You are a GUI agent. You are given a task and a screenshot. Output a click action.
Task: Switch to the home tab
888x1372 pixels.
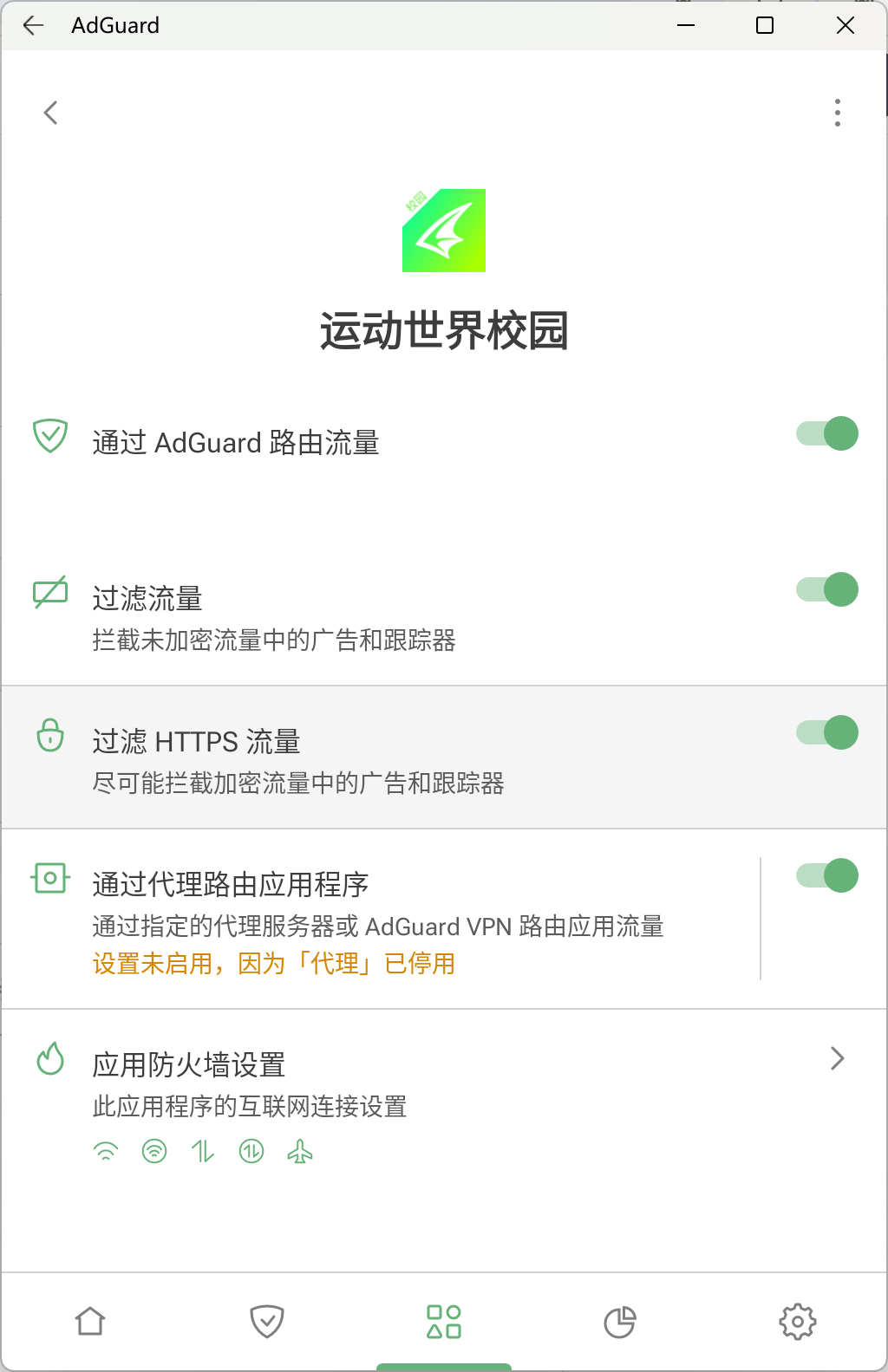(x=90, y=1322)
